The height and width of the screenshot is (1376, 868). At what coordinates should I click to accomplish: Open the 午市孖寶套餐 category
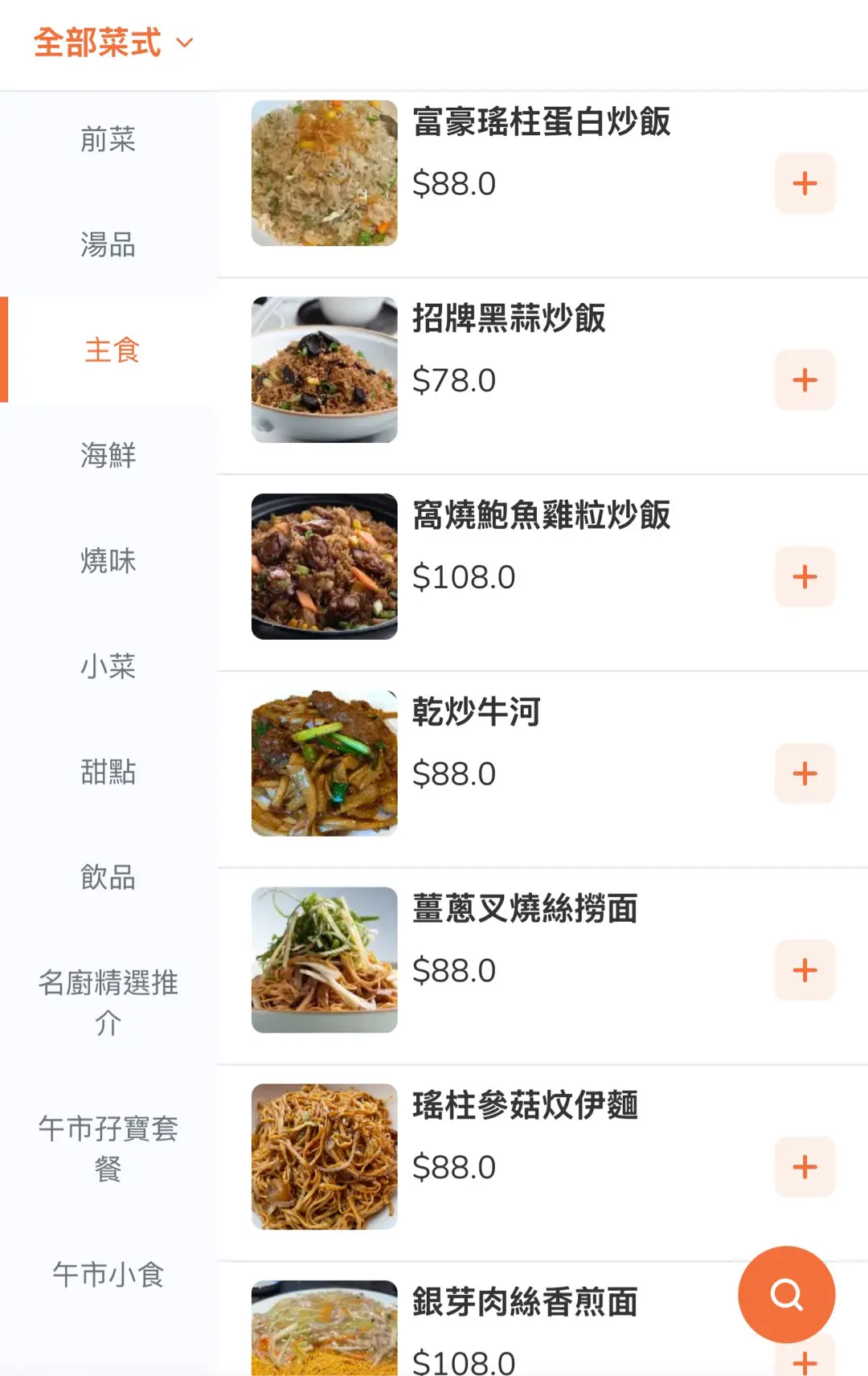click(x=108, y=1148)
